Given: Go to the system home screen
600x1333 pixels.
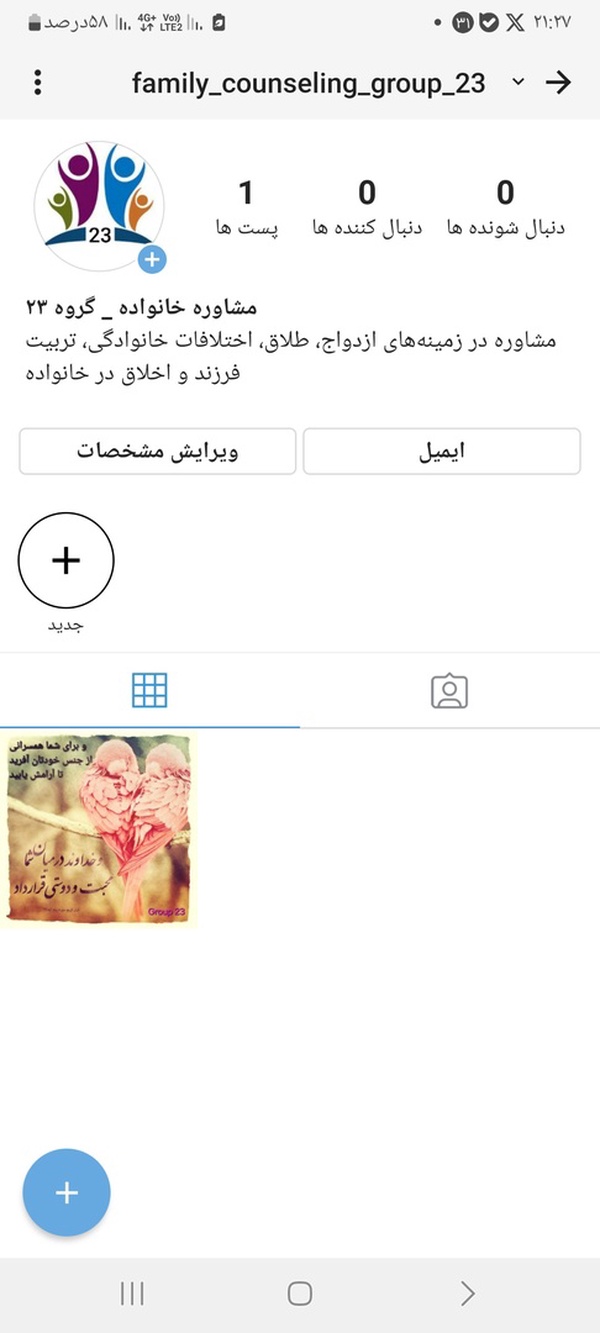Looking at the screenshot, I should [x=300, y=1293].
